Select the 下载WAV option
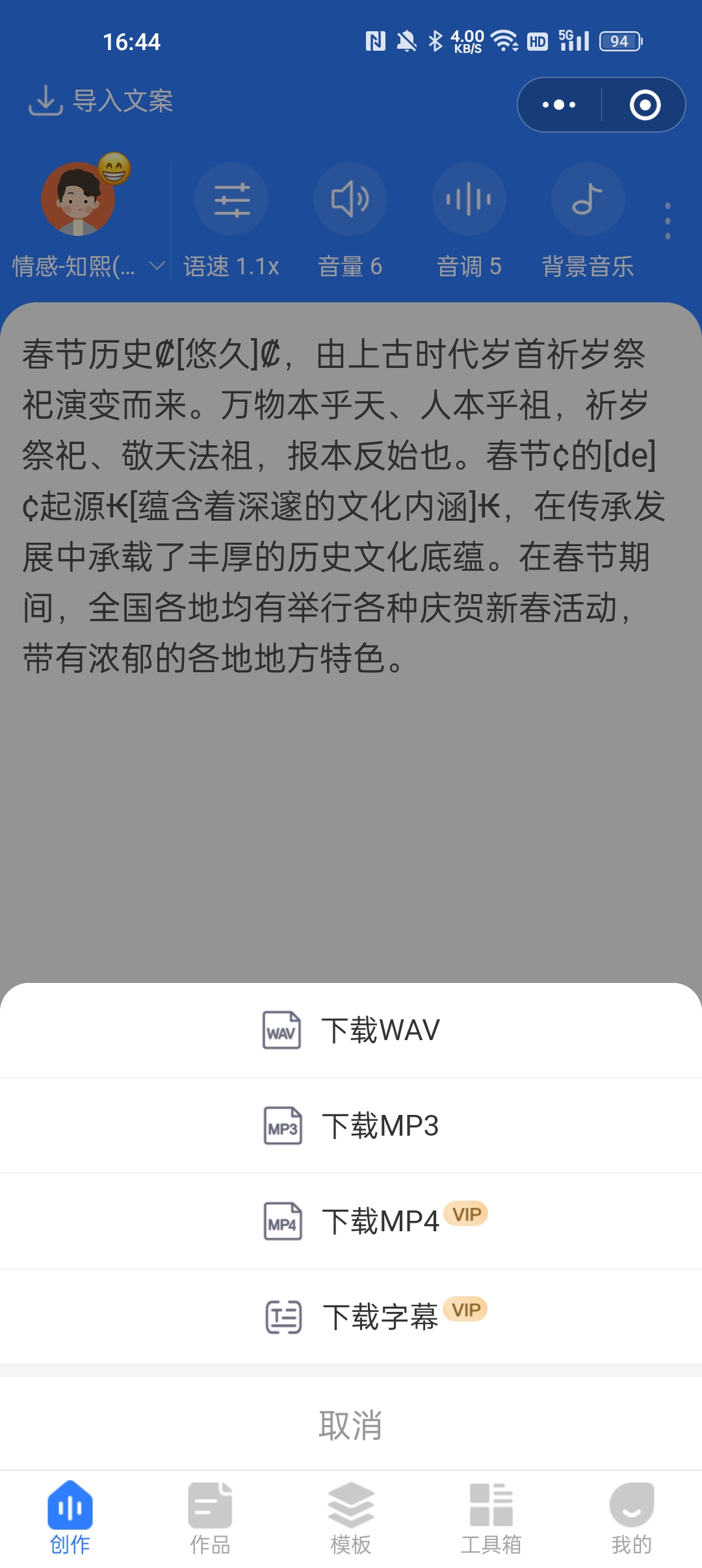Image resolution: width=702 pixels, height=1568 pixels. (351, 1030)
